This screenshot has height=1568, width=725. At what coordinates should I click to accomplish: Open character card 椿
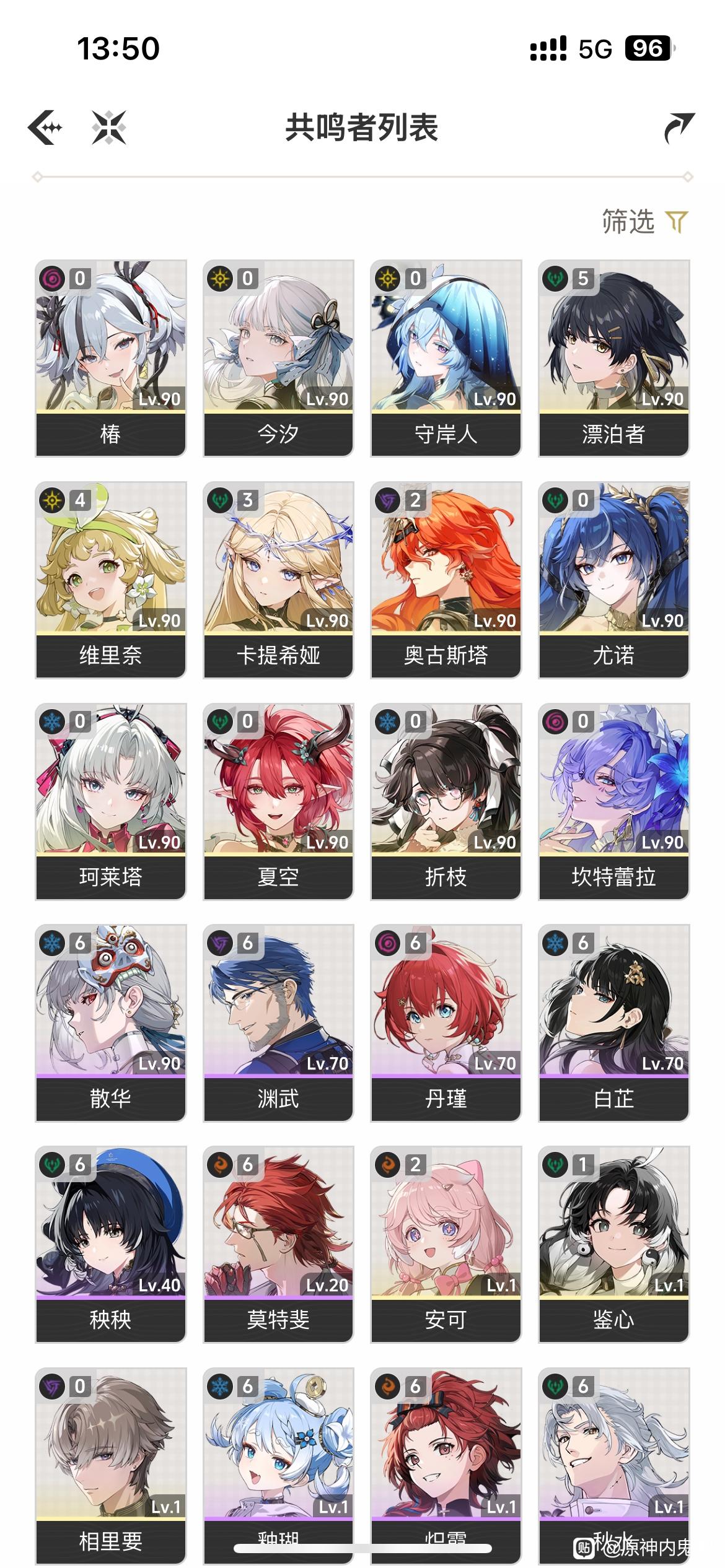pos(111,358)
